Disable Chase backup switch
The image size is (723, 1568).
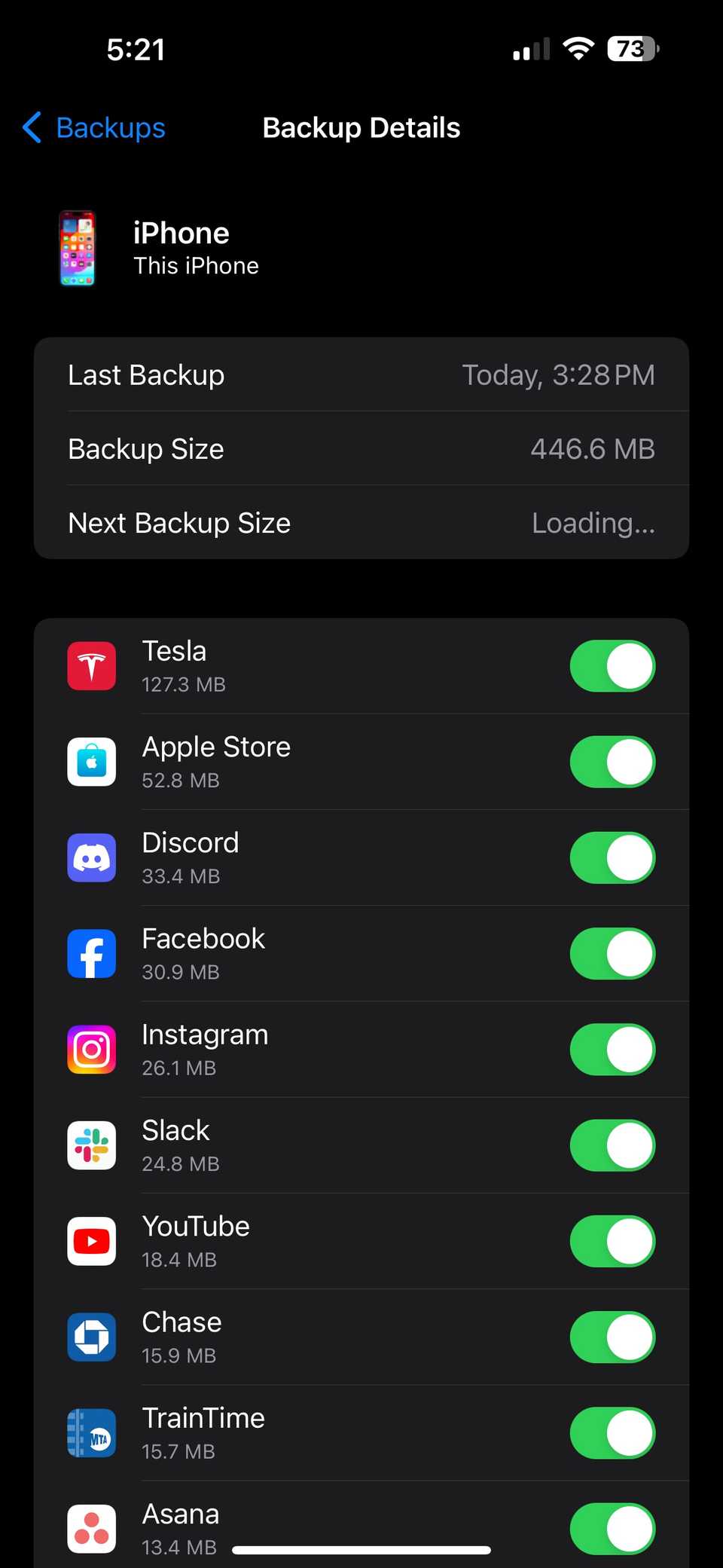tap(612, 1337)
